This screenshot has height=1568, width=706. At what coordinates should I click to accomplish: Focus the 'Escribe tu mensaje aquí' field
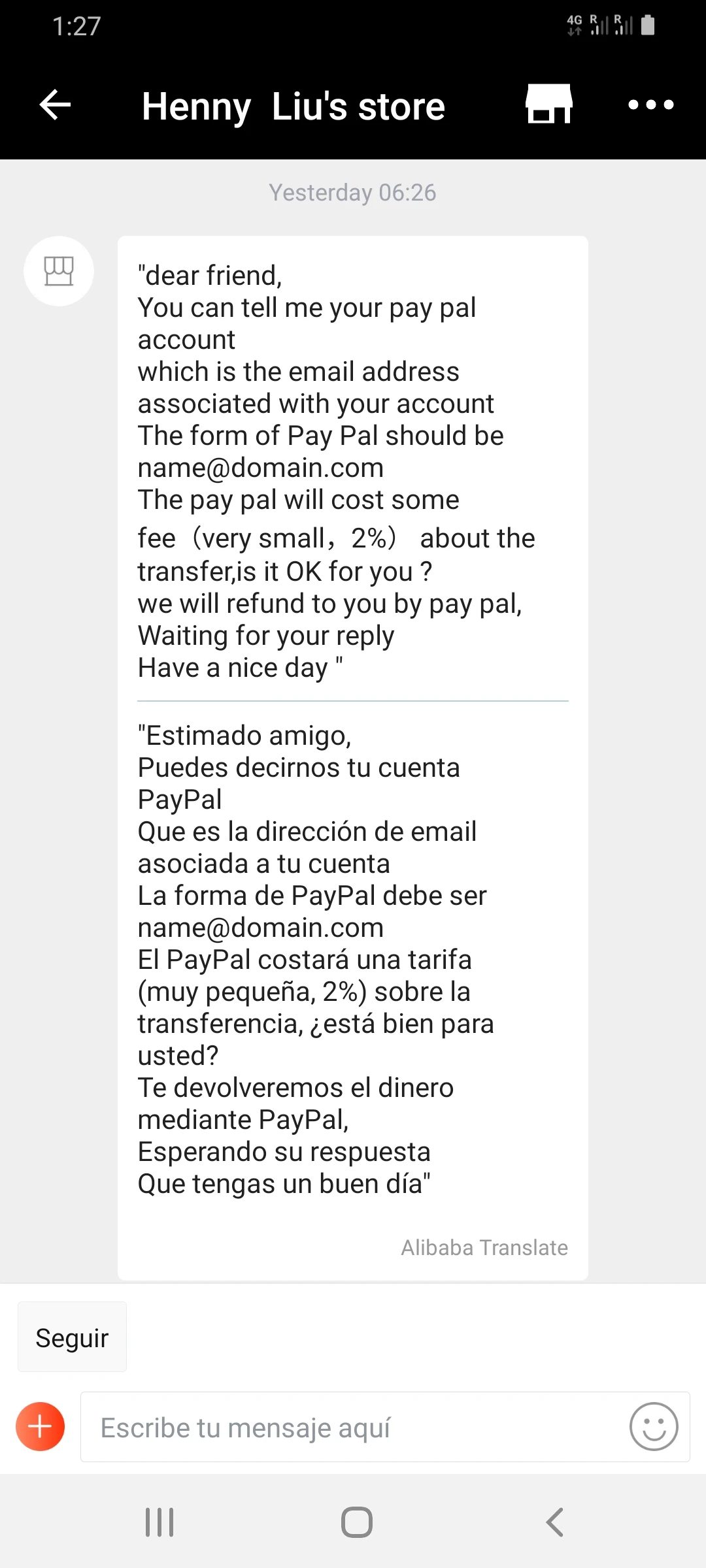click(353, 1427)
